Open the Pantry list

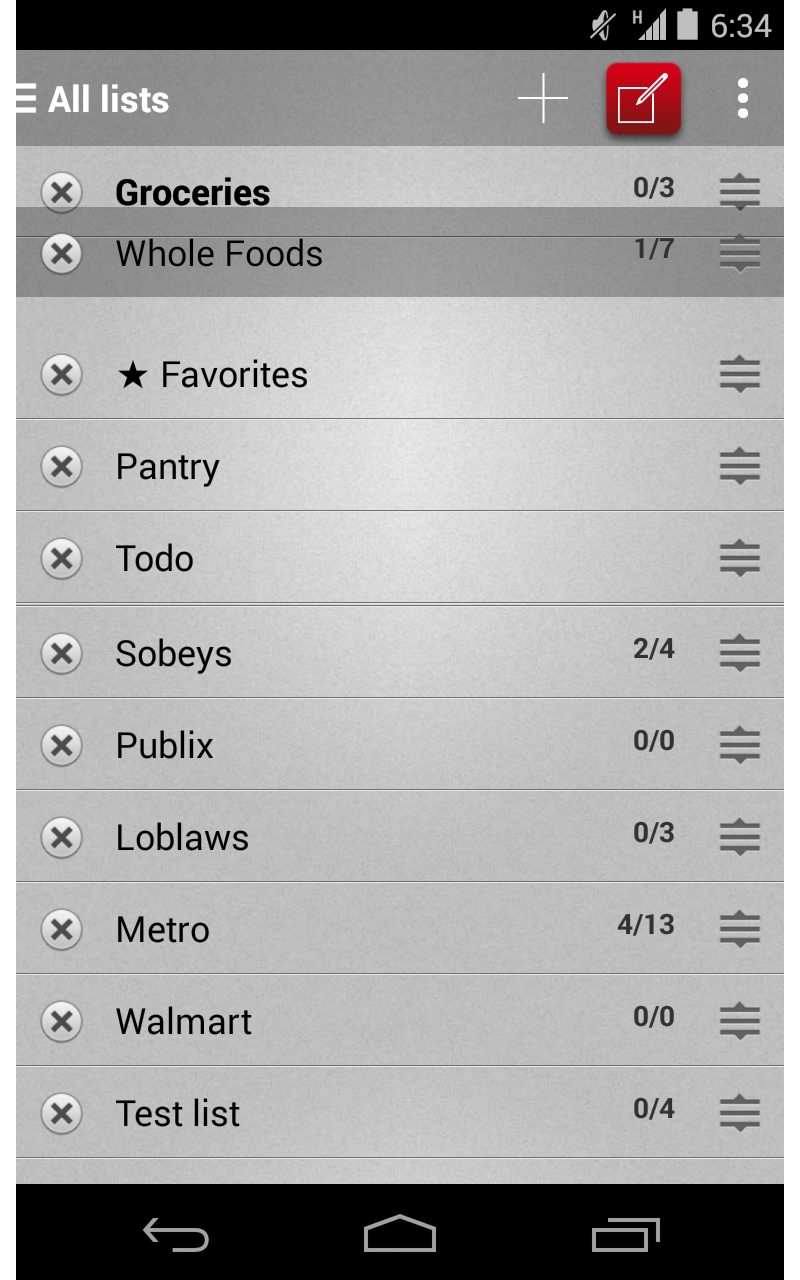(x=168, y=467)
